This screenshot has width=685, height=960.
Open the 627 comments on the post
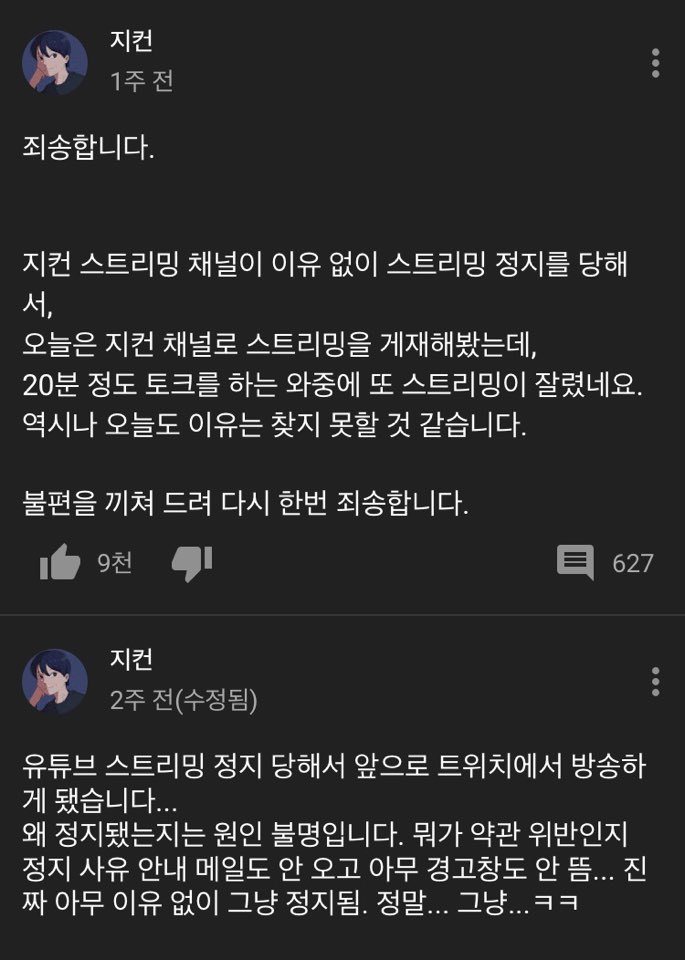575,563
